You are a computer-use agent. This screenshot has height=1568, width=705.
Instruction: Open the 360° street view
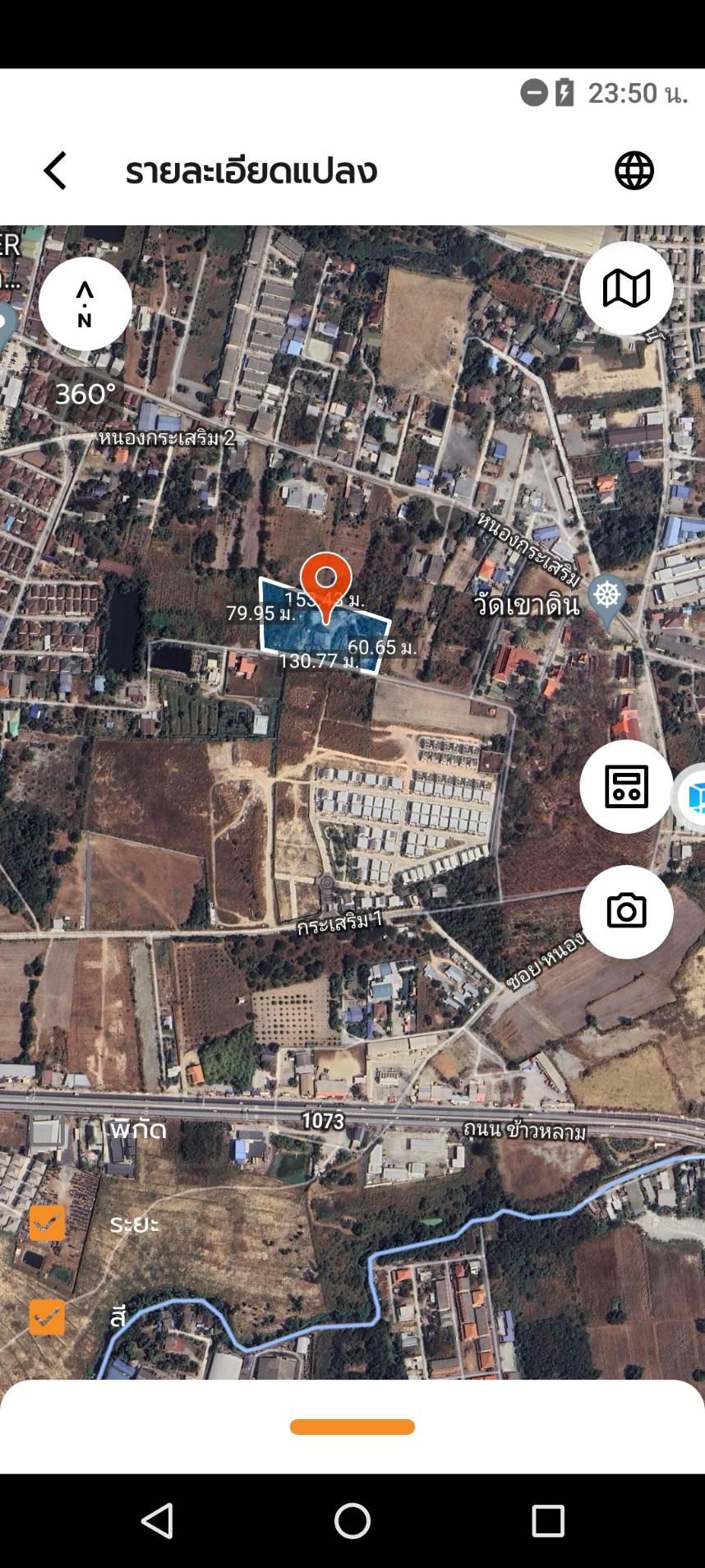(85, 394)
